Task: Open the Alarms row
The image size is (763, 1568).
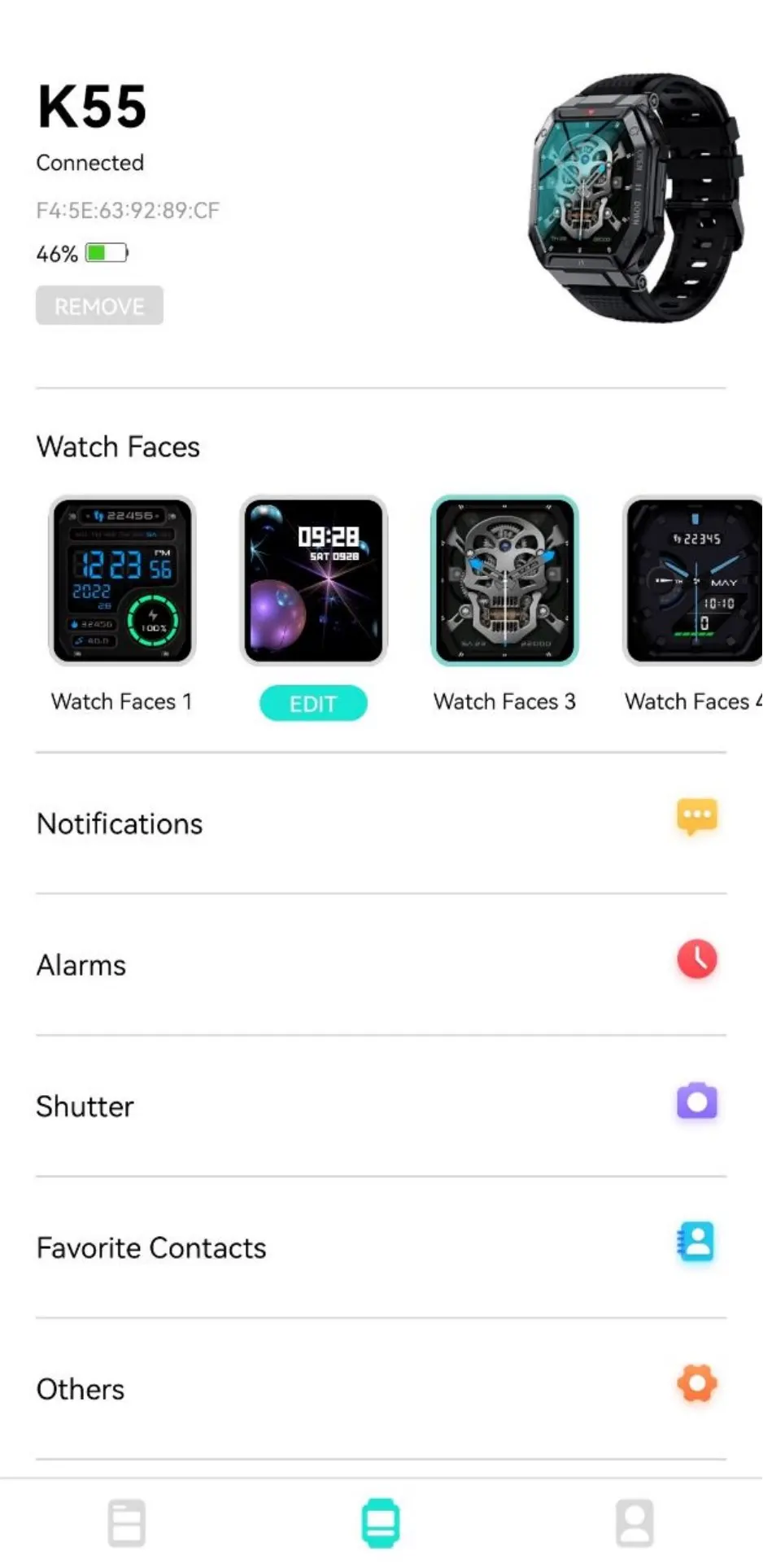Action: coord(381,964)
